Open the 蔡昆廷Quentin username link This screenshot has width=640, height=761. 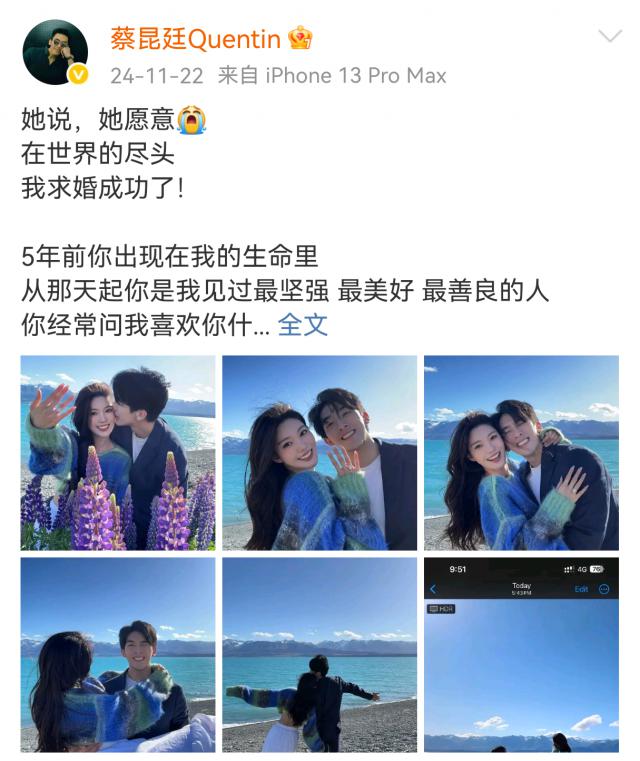pos(195,39)
